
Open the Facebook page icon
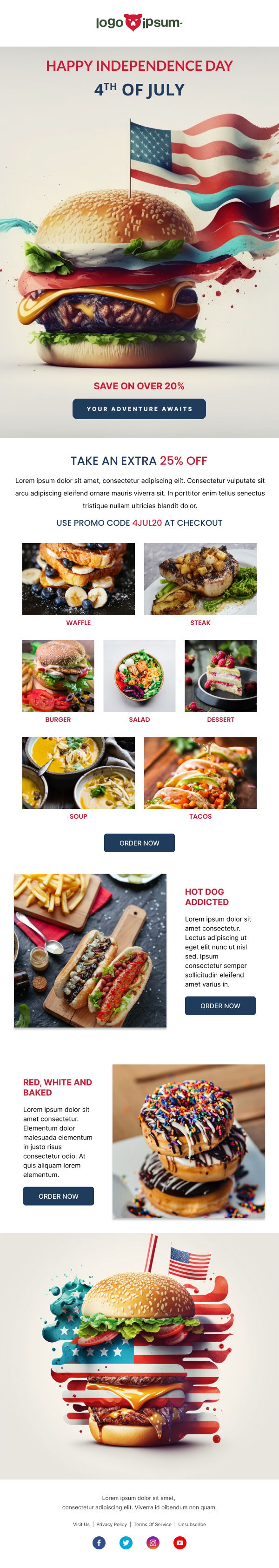pos(99,1542)
